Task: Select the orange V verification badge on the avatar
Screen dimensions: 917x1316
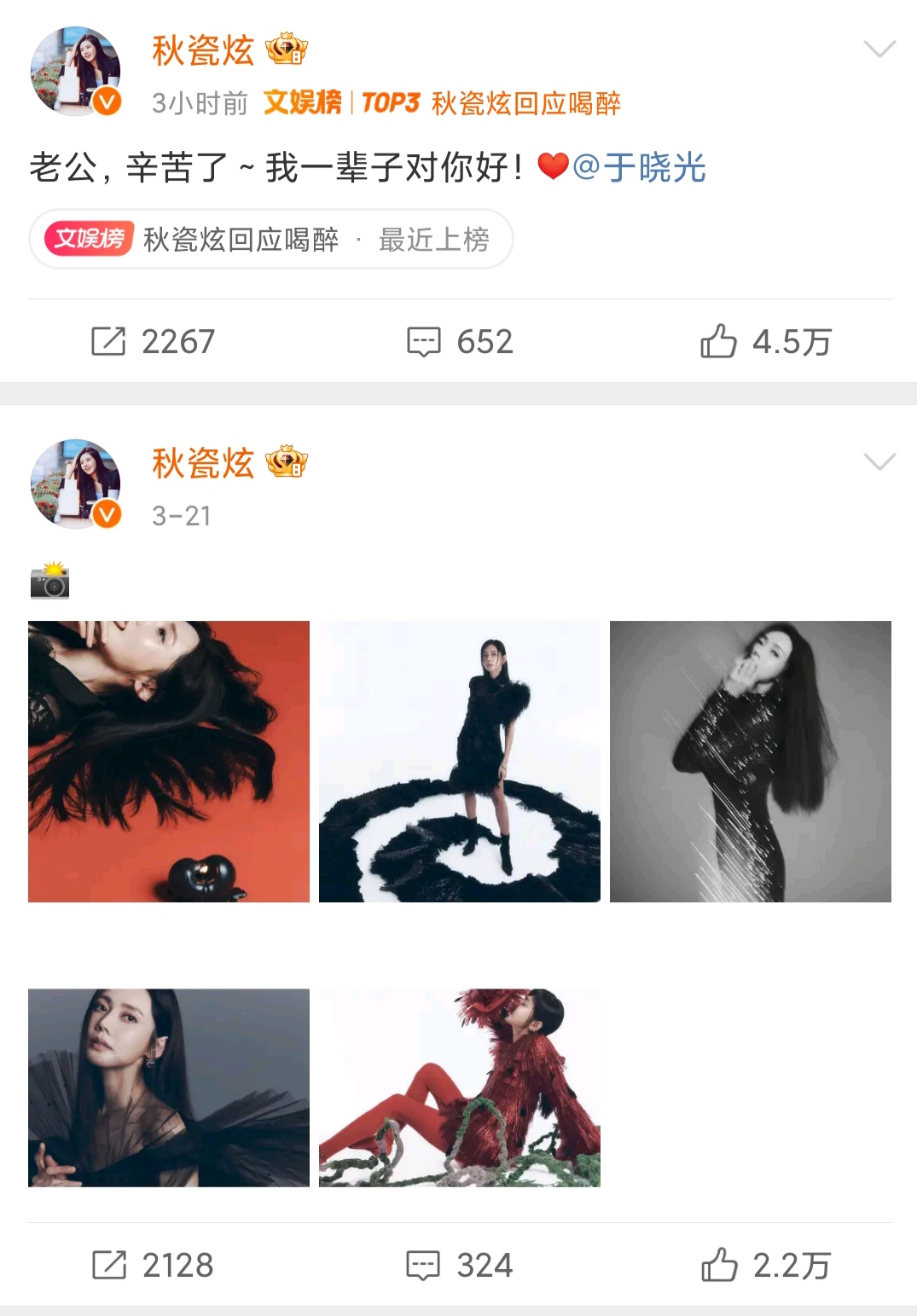Action: [104, 98]
